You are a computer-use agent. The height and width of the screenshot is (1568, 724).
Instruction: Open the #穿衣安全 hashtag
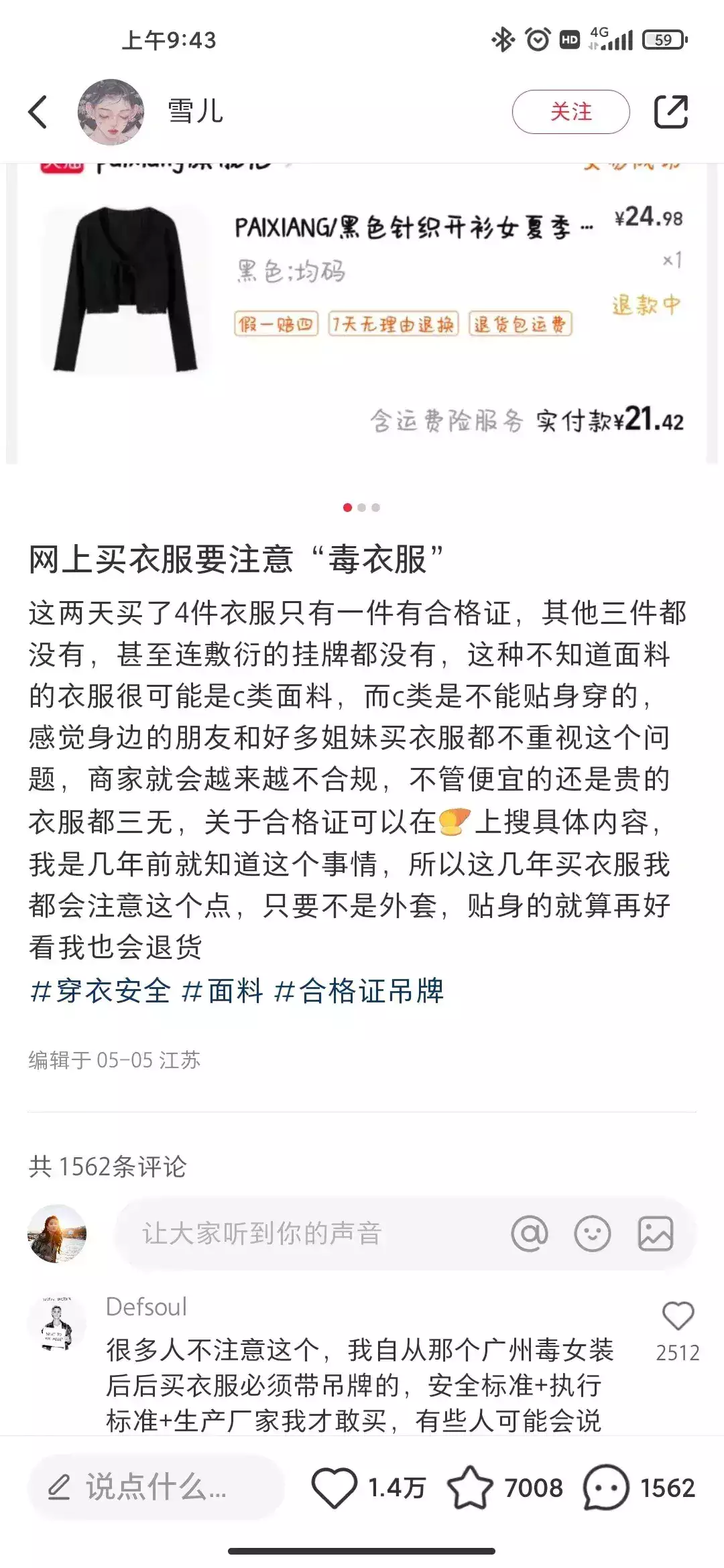click(x=100, y=991)
